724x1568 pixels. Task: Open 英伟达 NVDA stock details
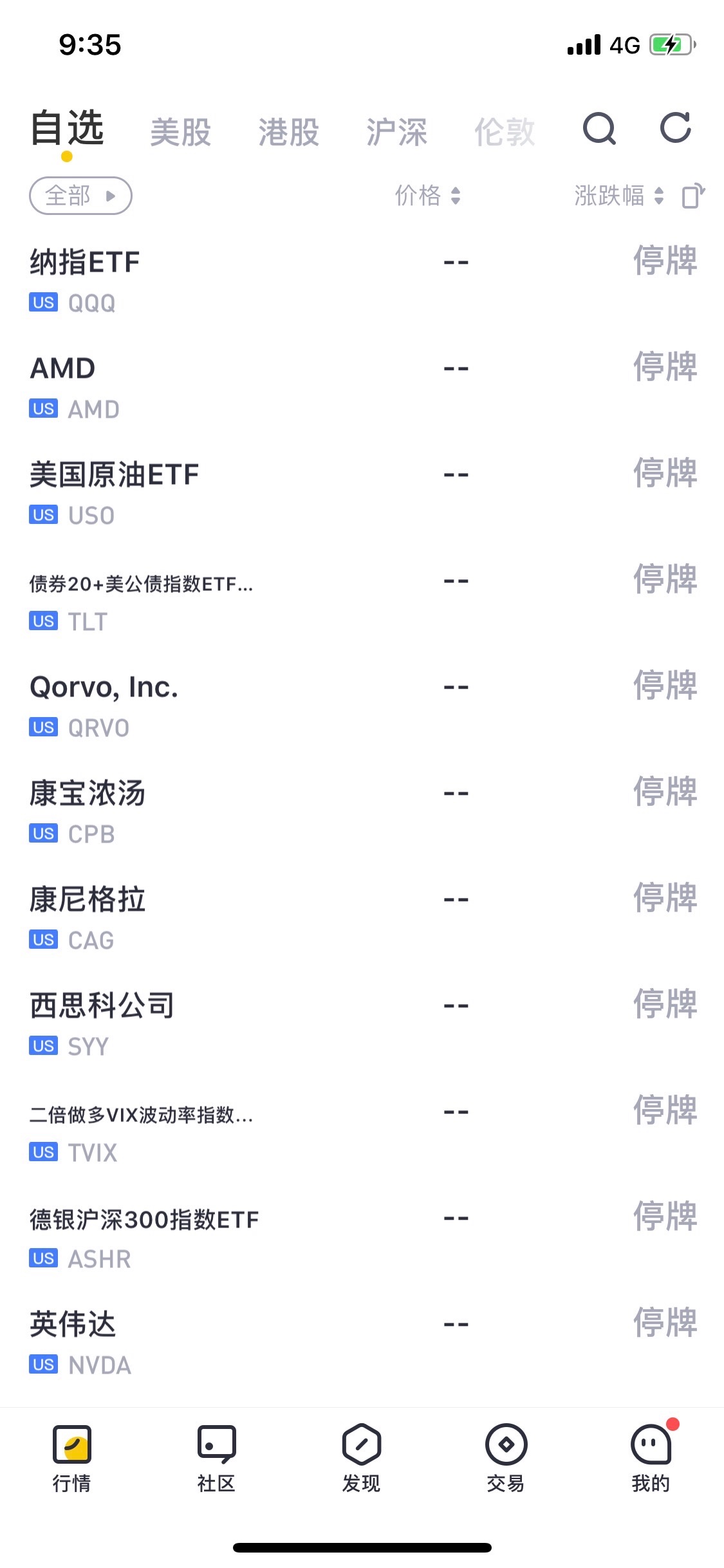362,1343
